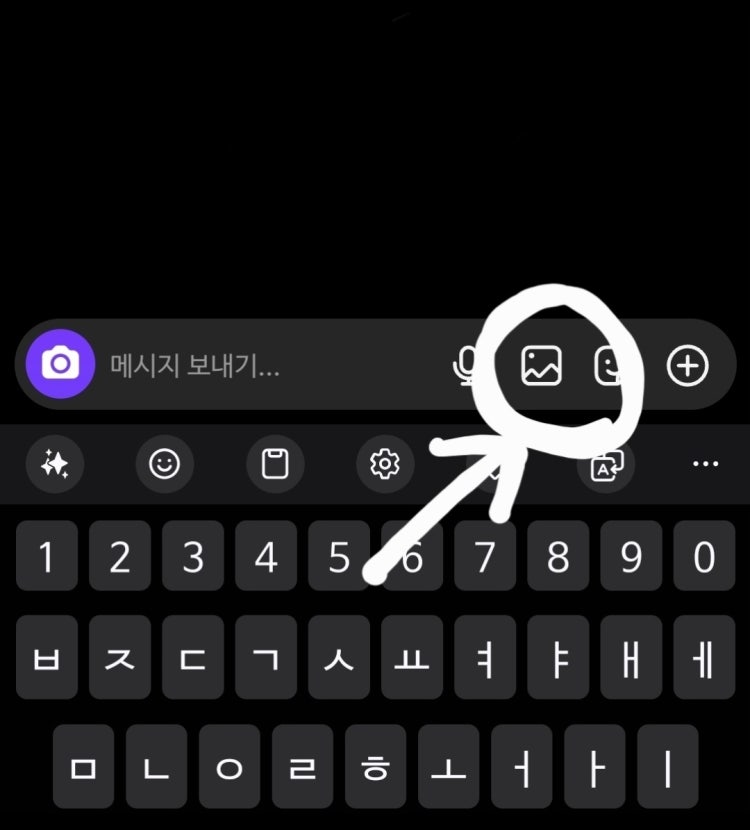The width and height of the screenshot is (750, 830).
Task: Tap the plus icon for more options
Action: pyautogui.click(x=688, y=366)
